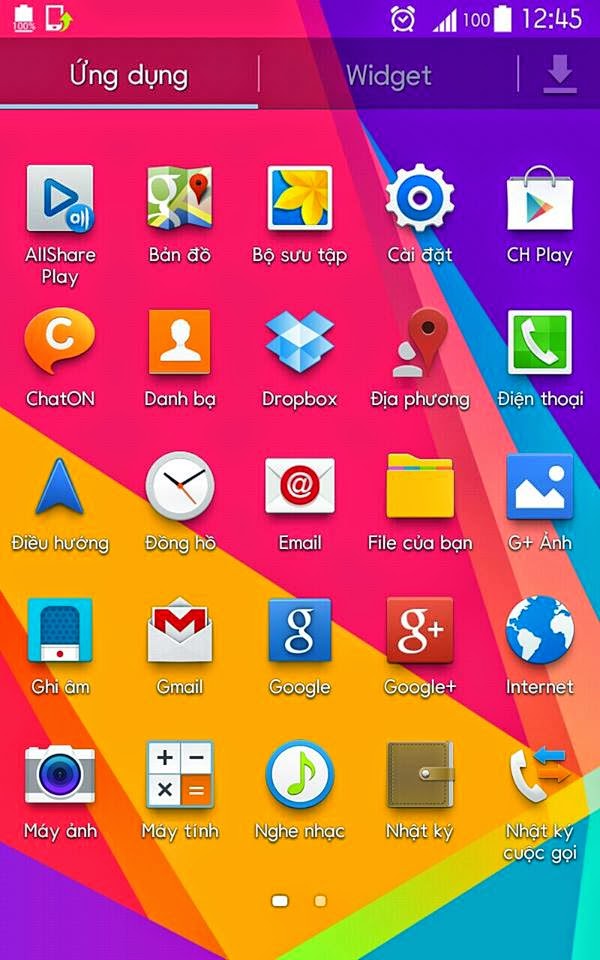The image size is (600, 960).
Task: Open Máy ảnh camera
Action: [60, 774]
